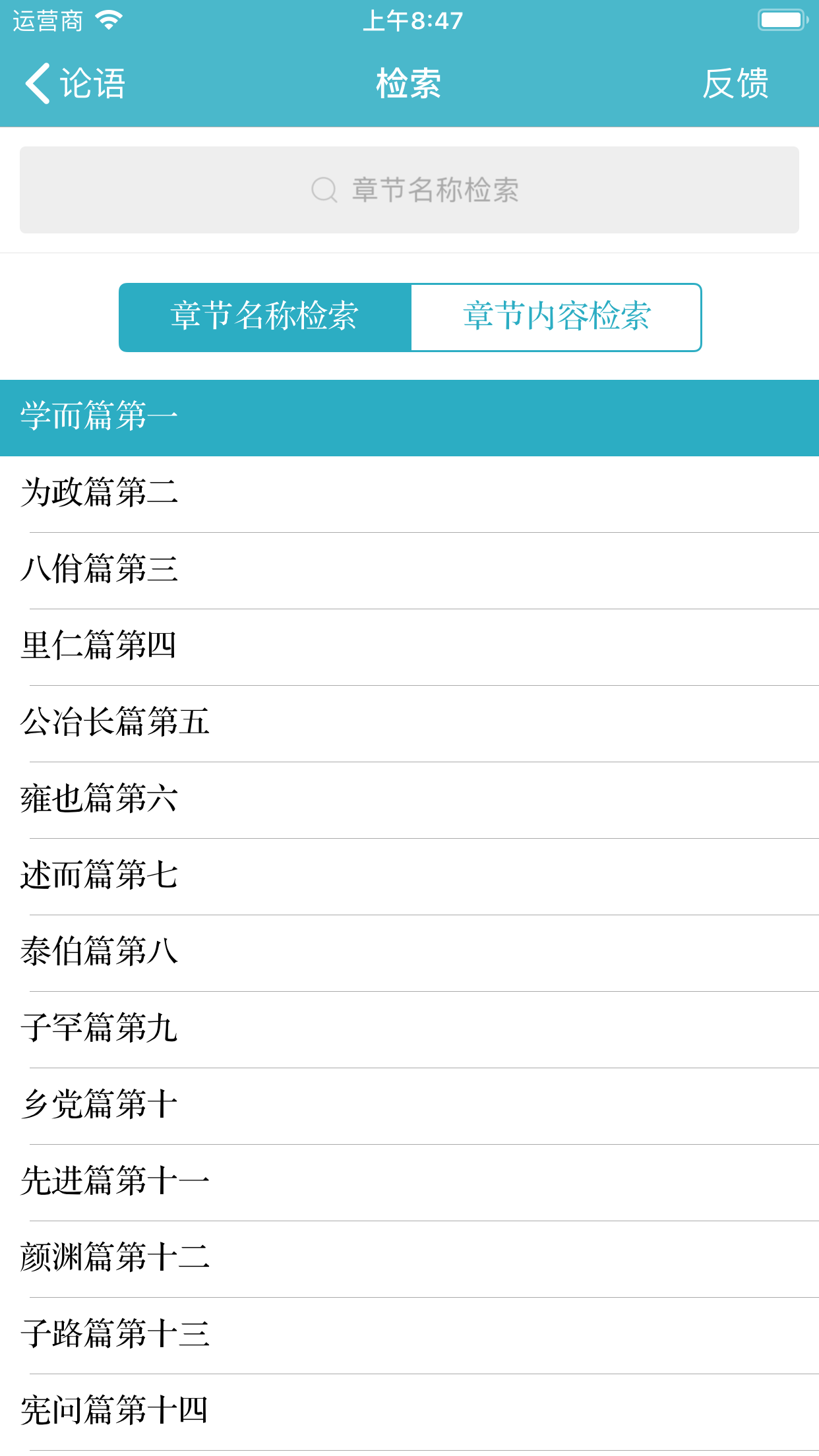Open chapter 子路篇第十三
The width and height of the screenshot is (819, 1456).
[409, 1335]
